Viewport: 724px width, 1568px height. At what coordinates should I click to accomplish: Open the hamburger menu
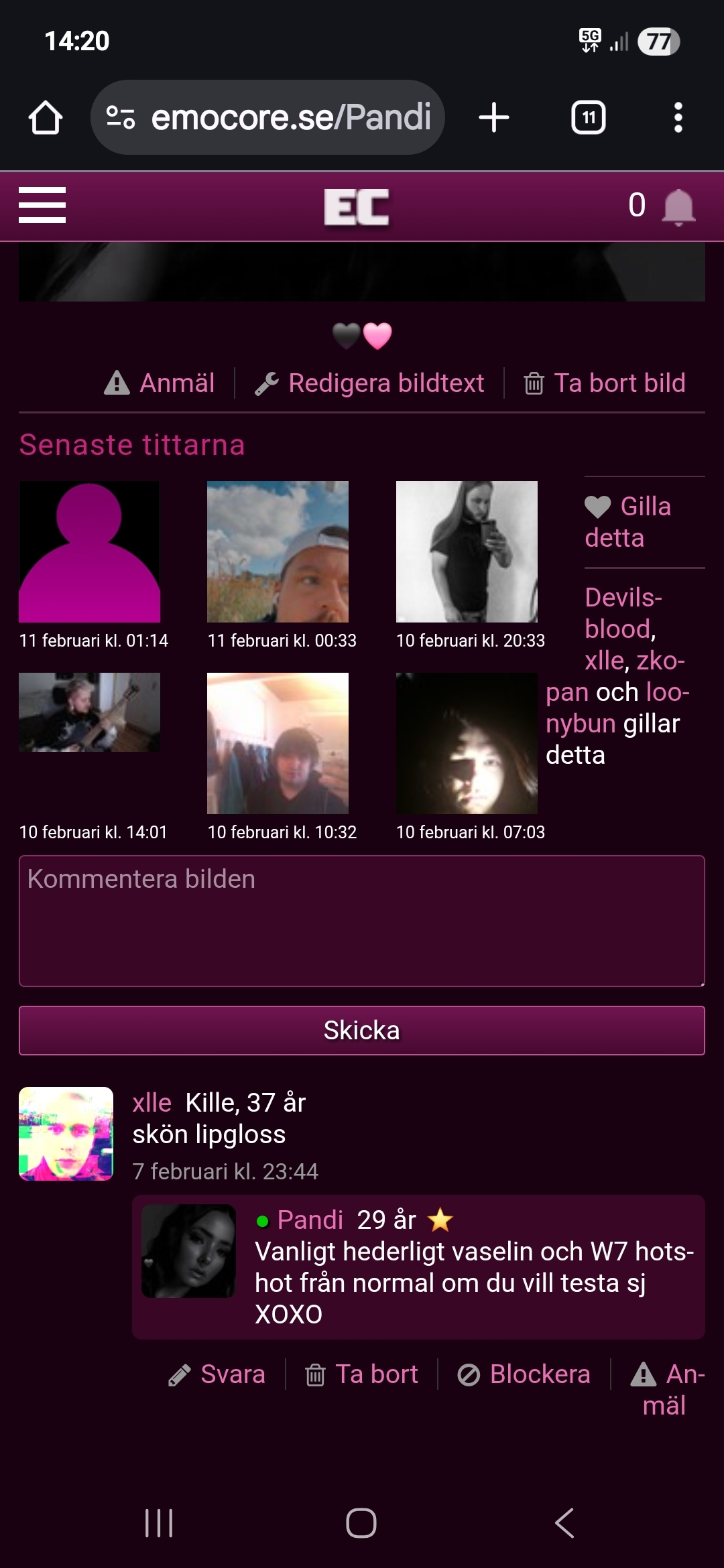click(42, 205)
